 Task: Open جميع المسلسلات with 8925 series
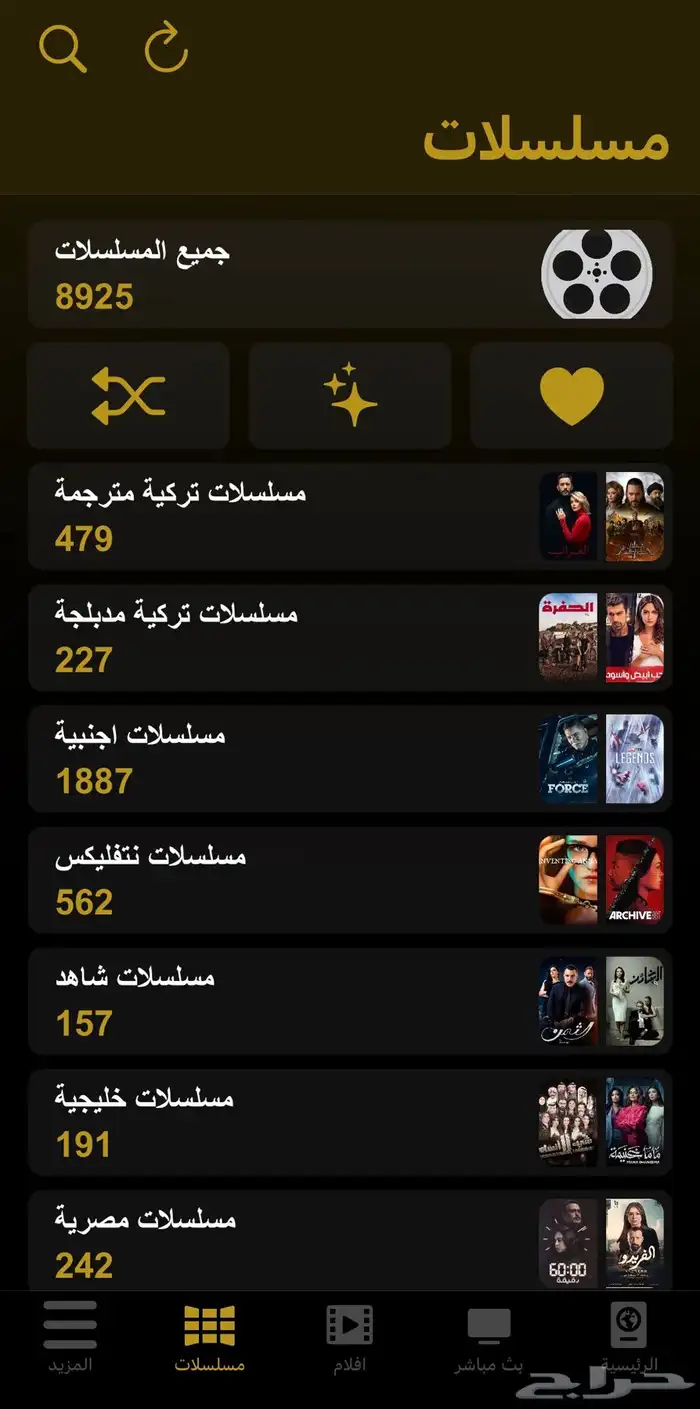(x=350, y=274)
